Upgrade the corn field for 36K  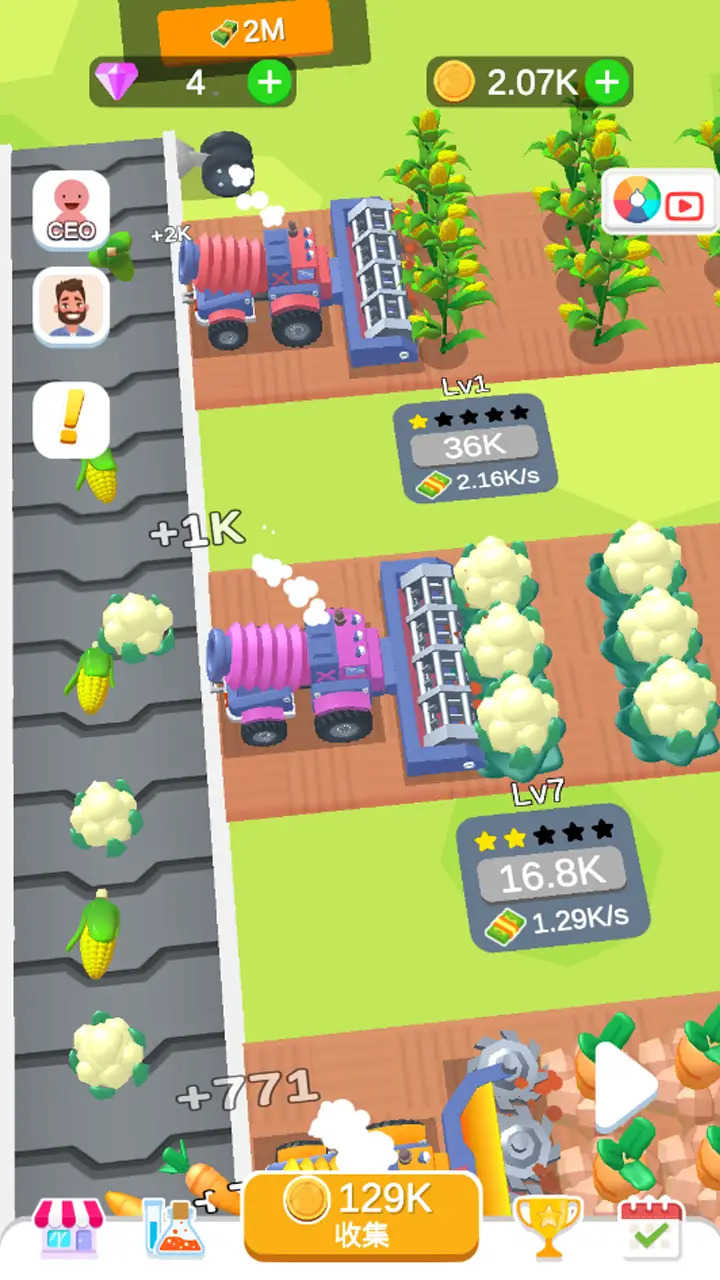click(475, 446)
